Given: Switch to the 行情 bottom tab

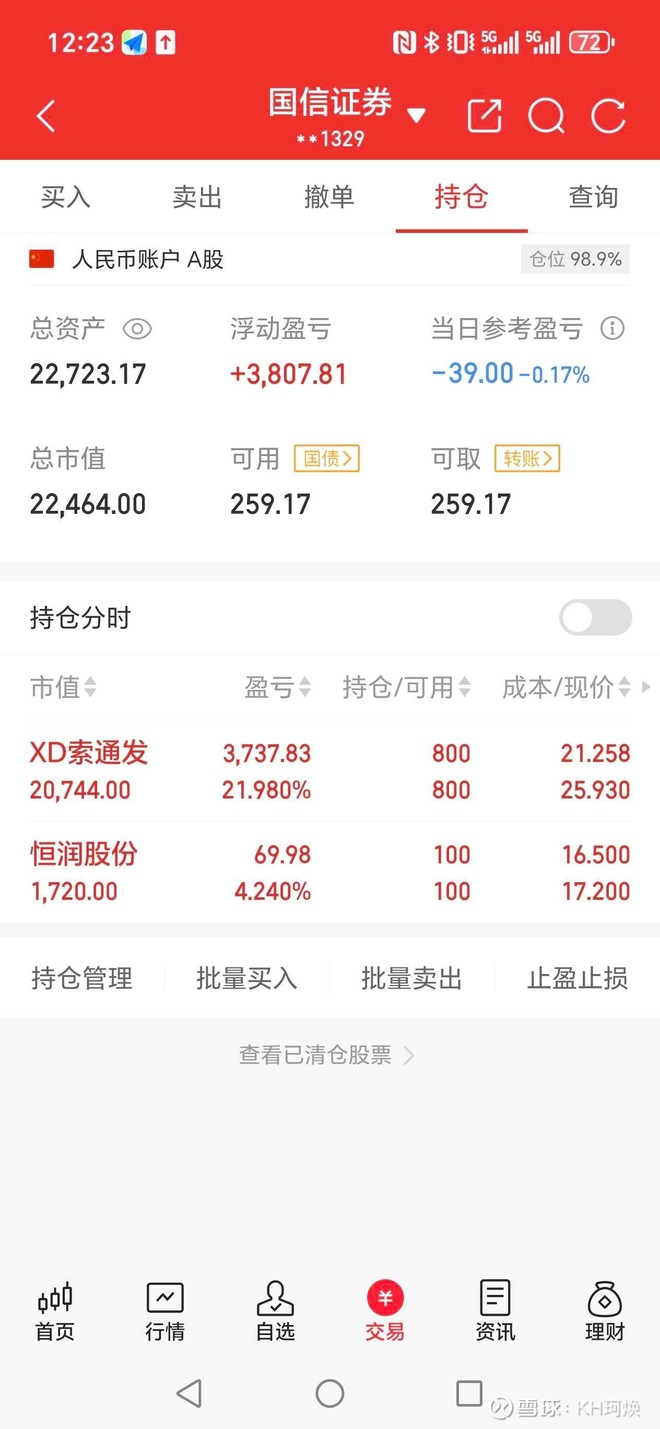Looking at the screenshot, I should click(x=165, y=1311).
